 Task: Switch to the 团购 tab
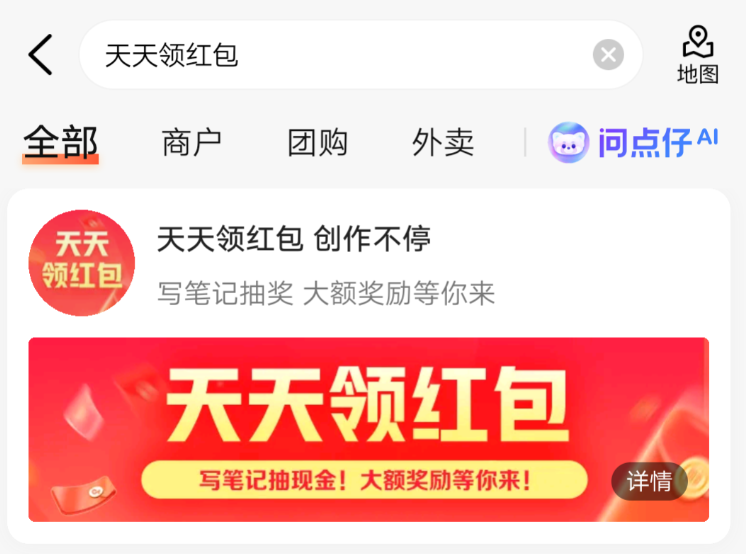pyautogui.click(x=317, y=143)
